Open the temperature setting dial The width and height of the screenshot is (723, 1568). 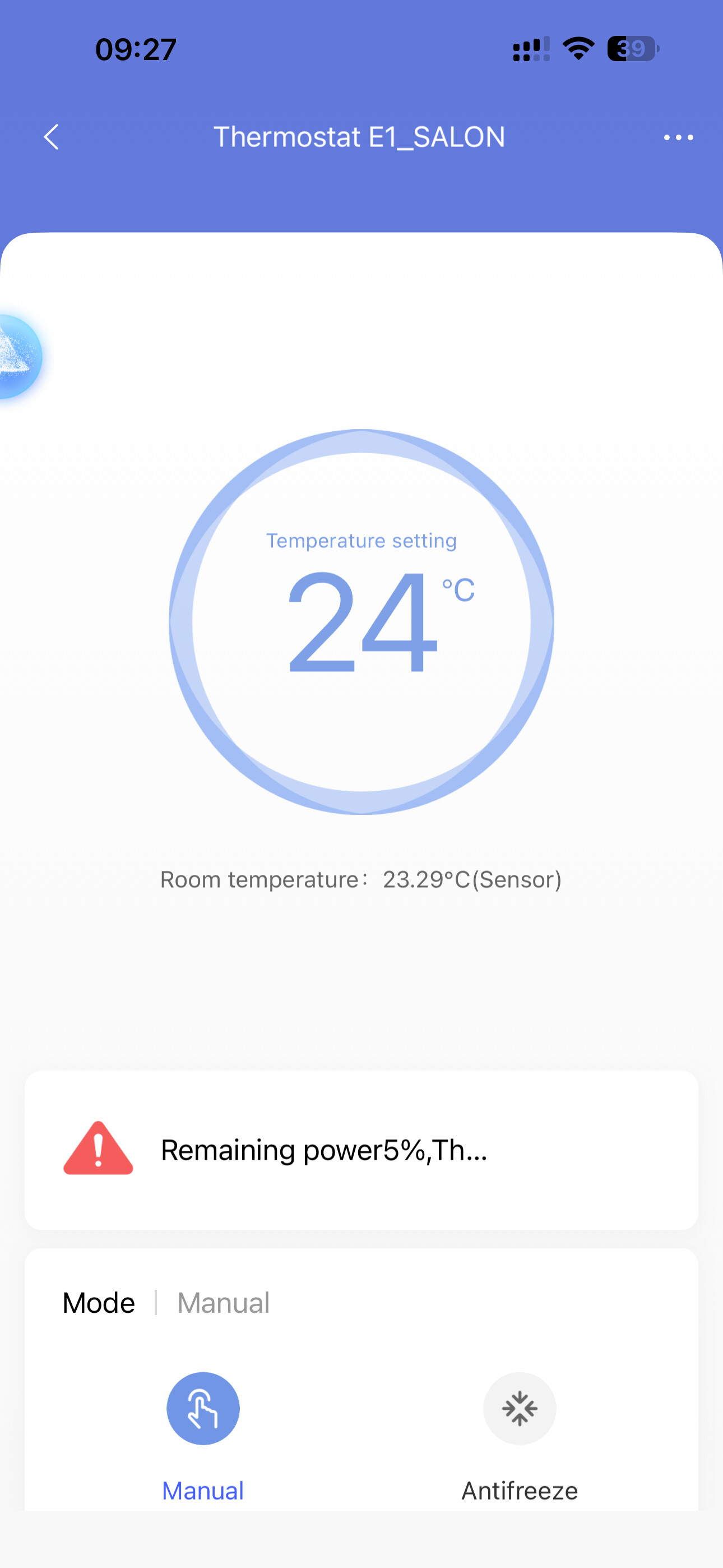coord(361,621)
